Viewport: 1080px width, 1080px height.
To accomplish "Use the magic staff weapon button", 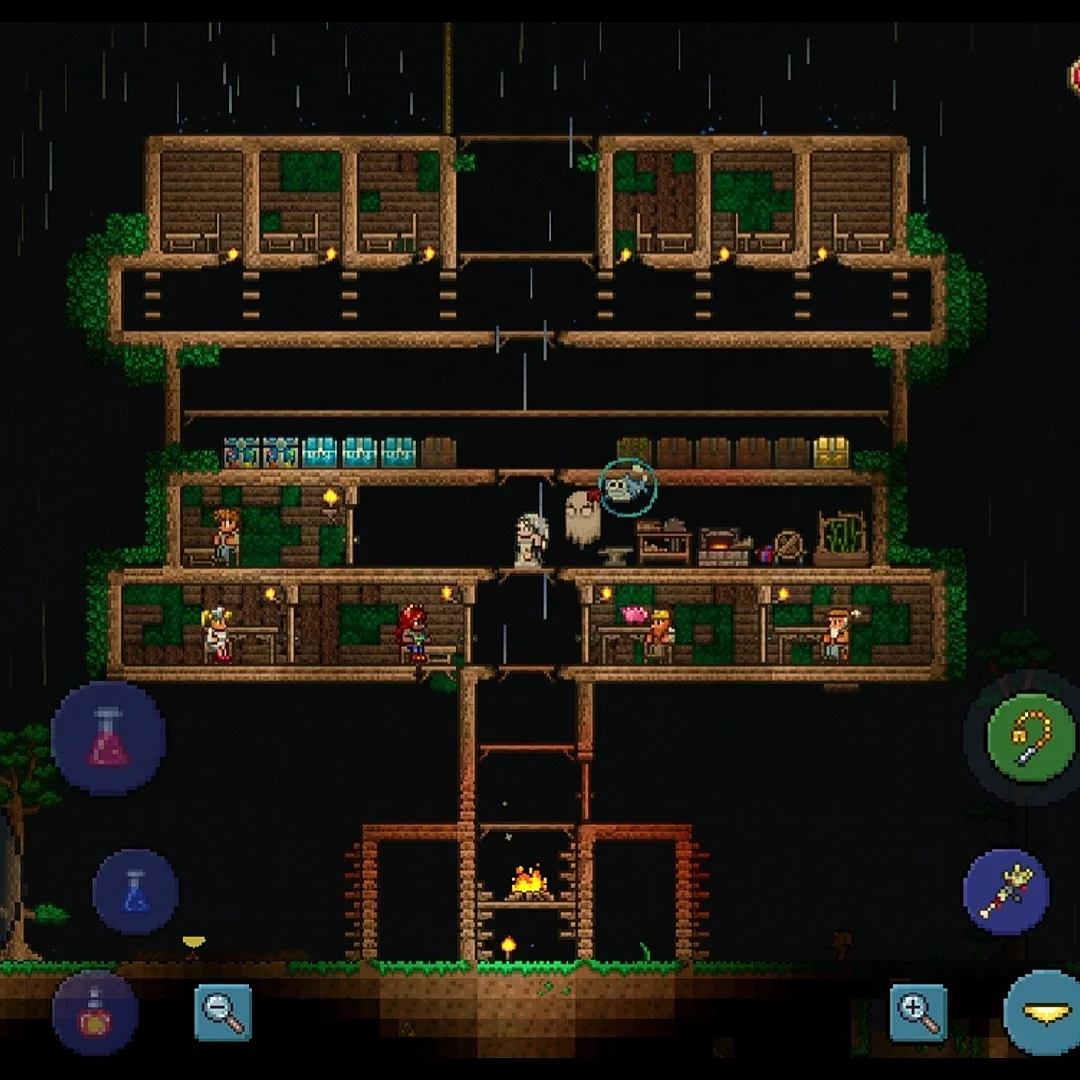I will coord(1006,891).
